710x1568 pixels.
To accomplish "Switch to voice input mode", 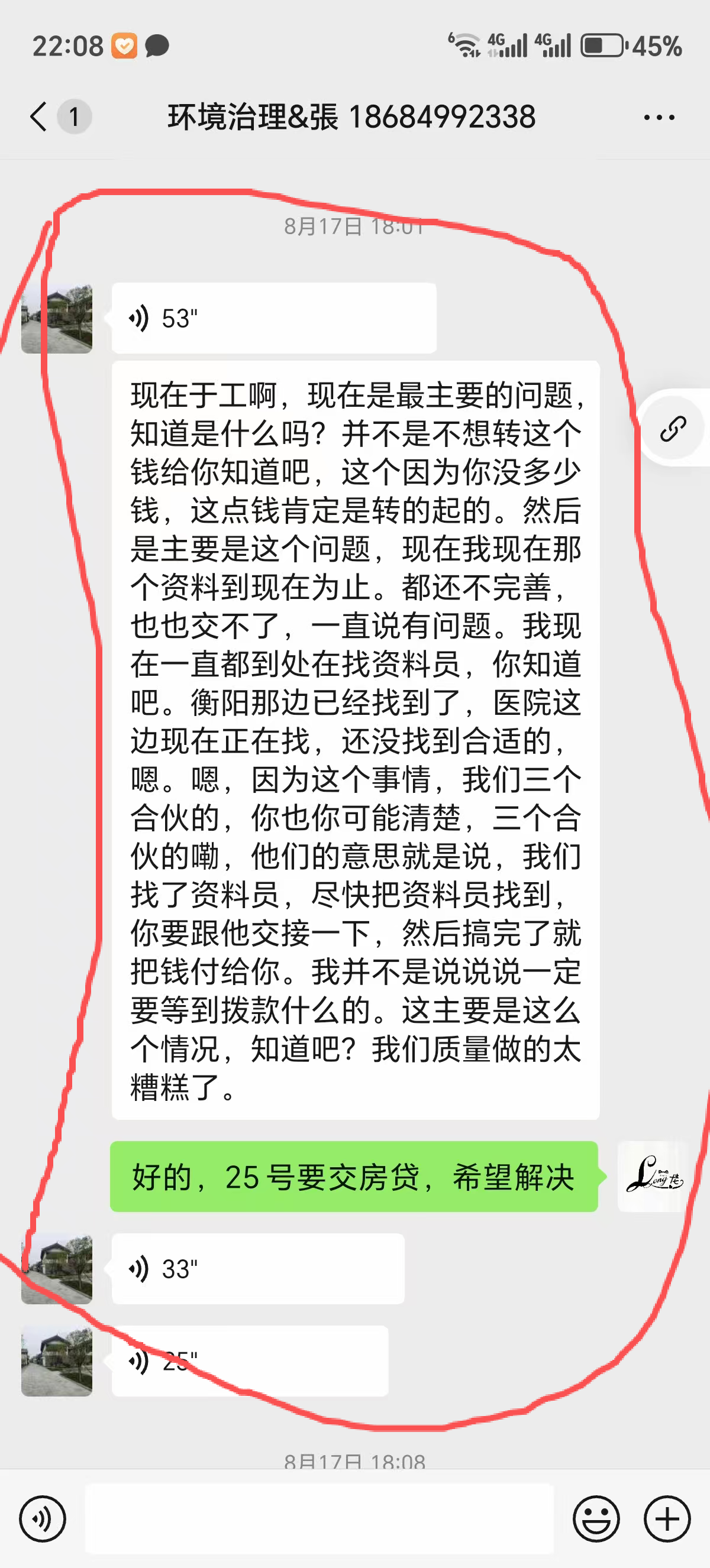I will [42, 1519].
